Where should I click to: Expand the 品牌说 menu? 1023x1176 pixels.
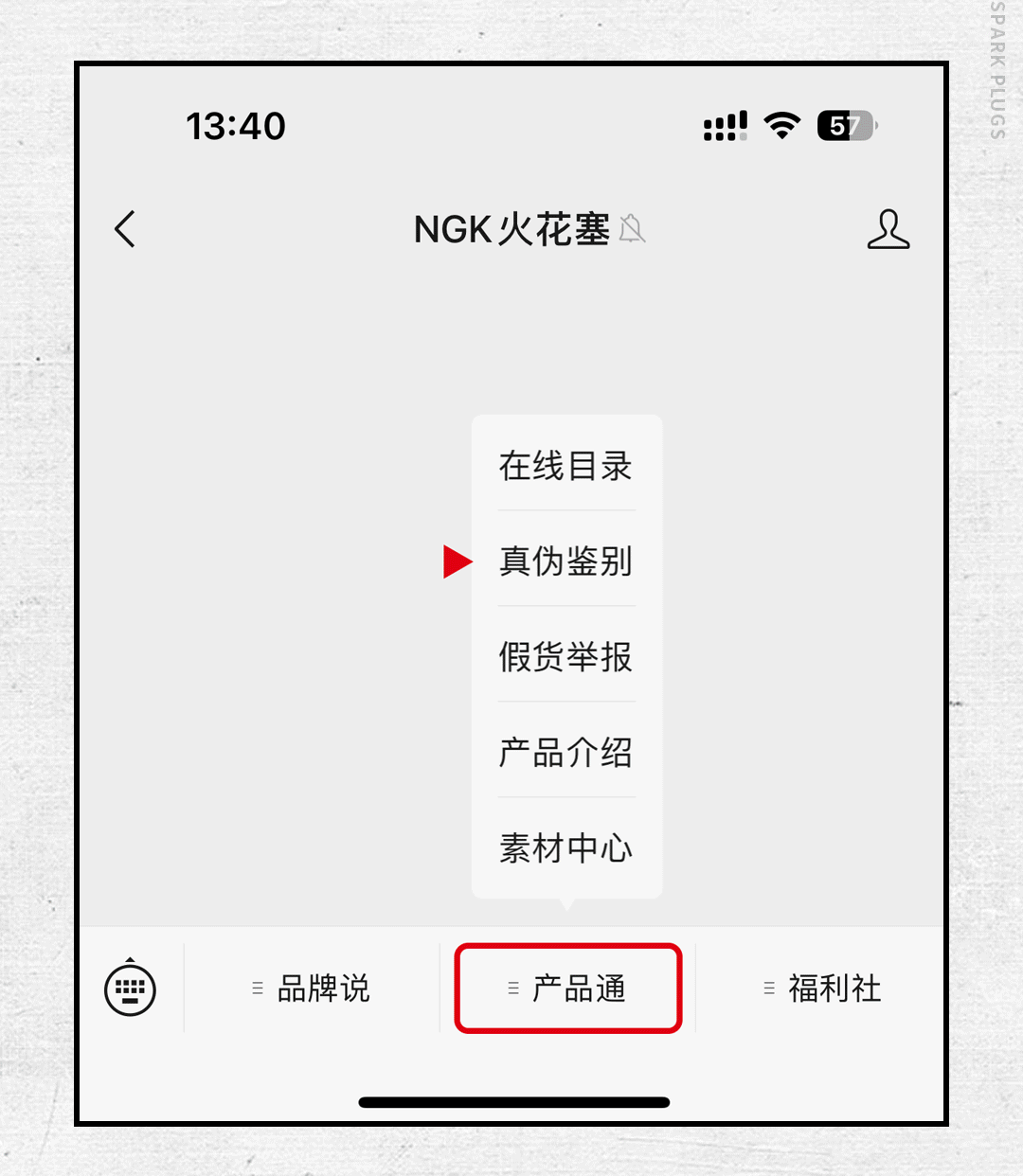(312, 989)
